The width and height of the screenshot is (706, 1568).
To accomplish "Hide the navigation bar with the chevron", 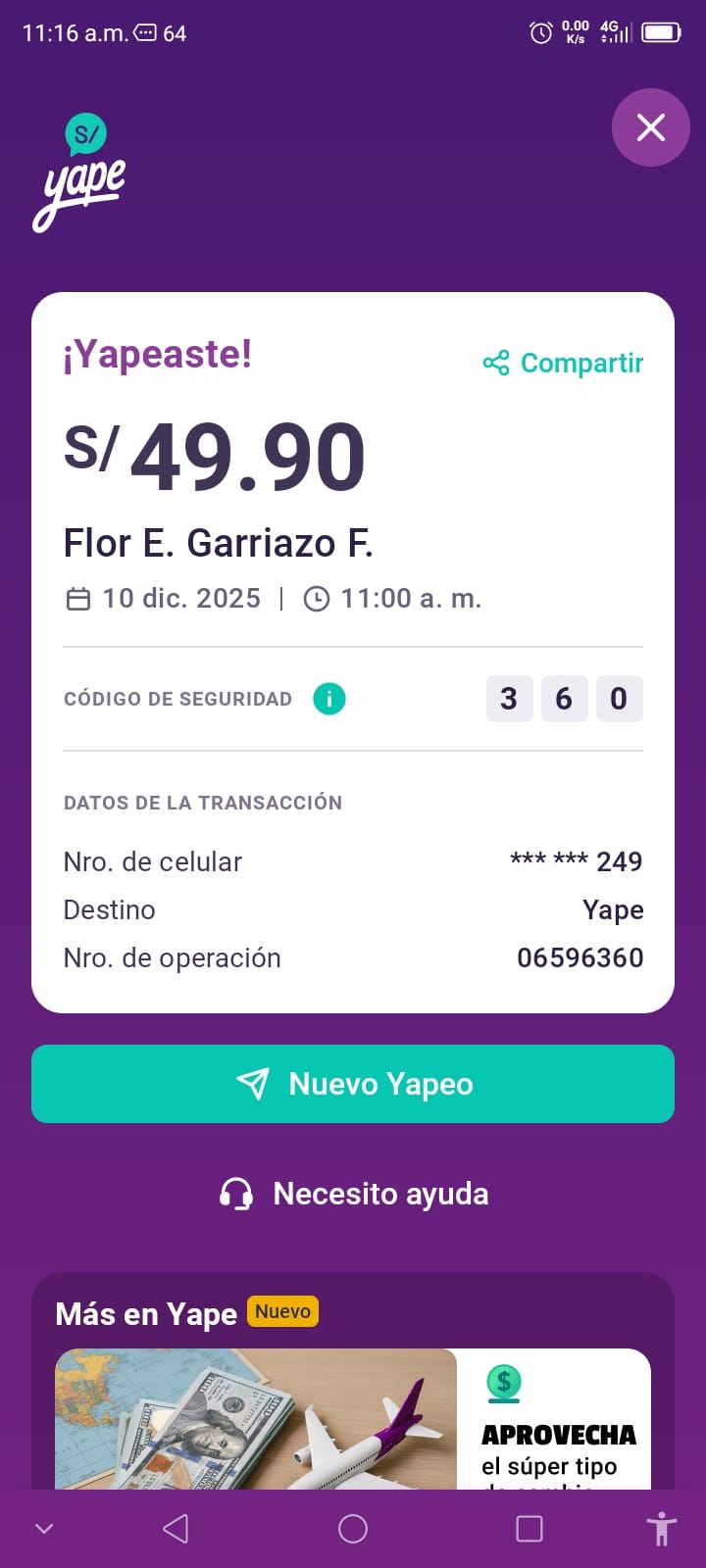I will [x=44, y=1529].
